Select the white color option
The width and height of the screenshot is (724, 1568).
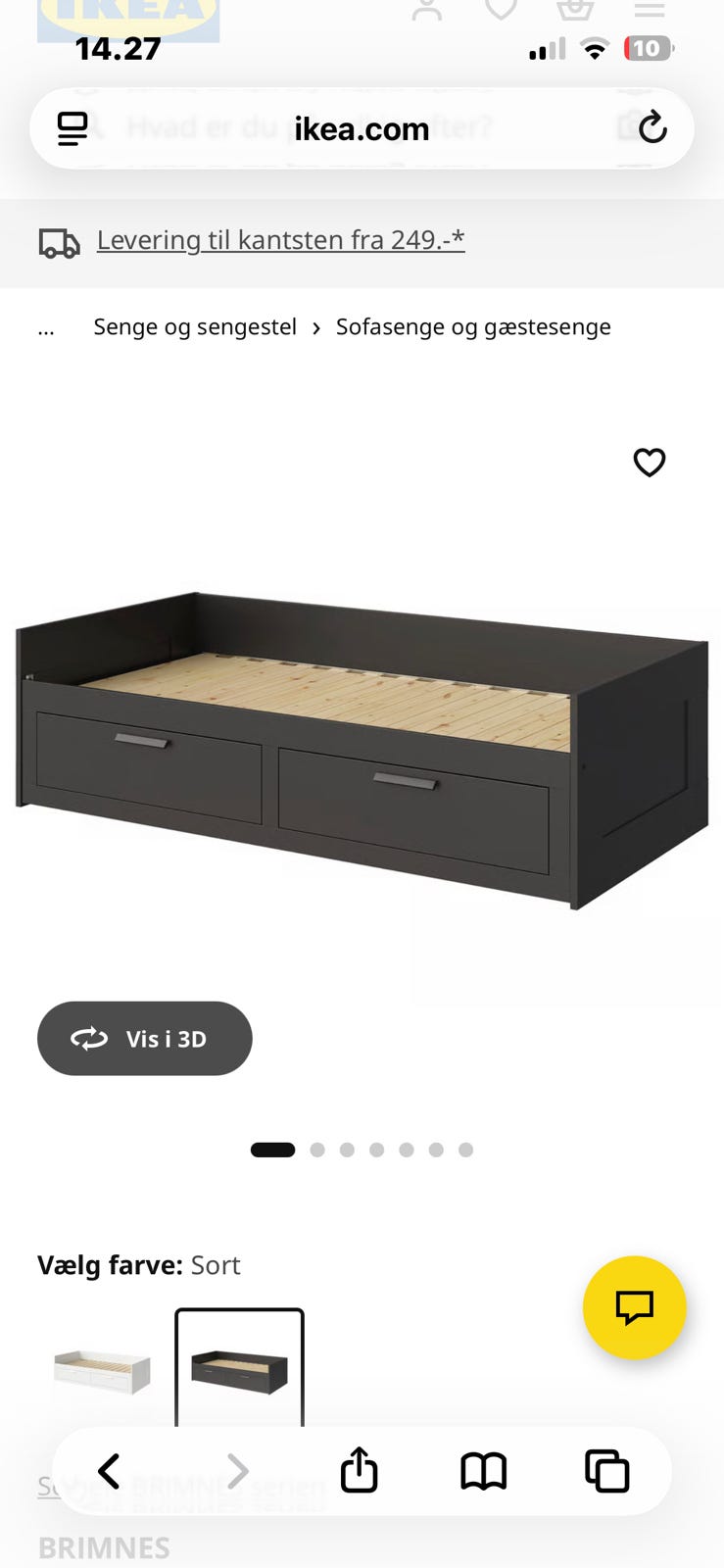pos(103,1369)
